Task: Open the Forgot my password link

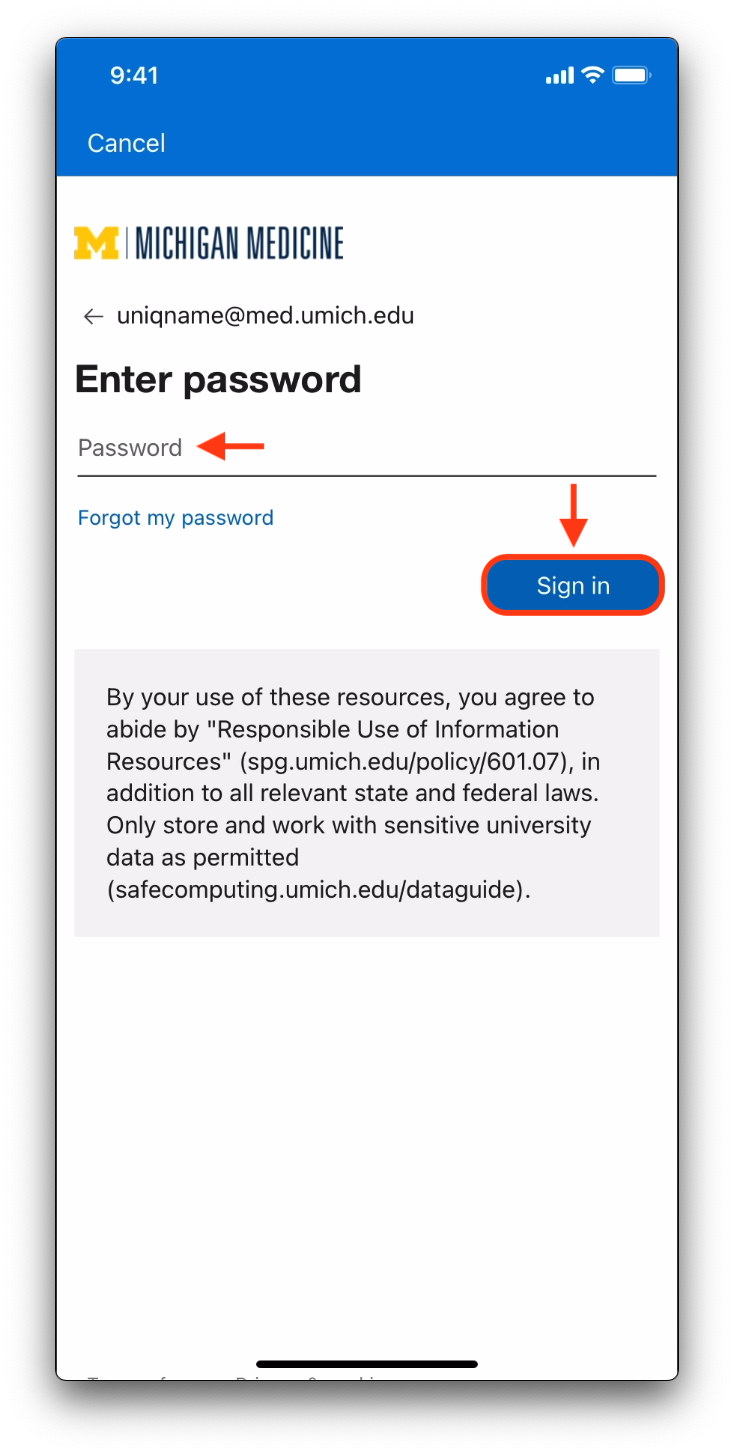Action: [175, 518]
